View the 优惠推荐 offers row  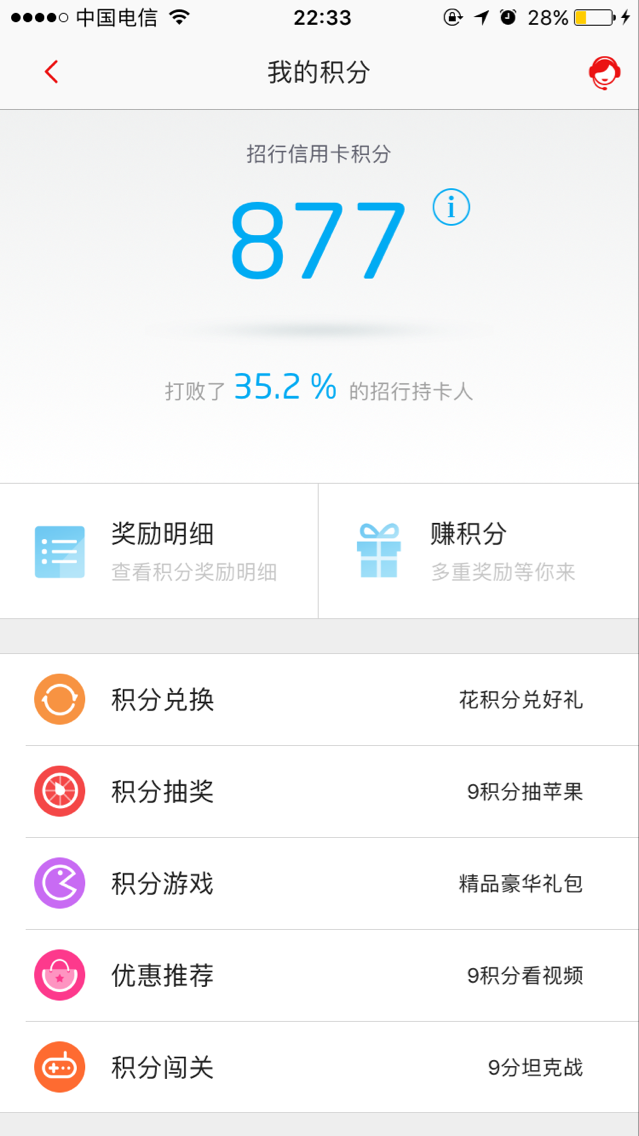point(320,976)
